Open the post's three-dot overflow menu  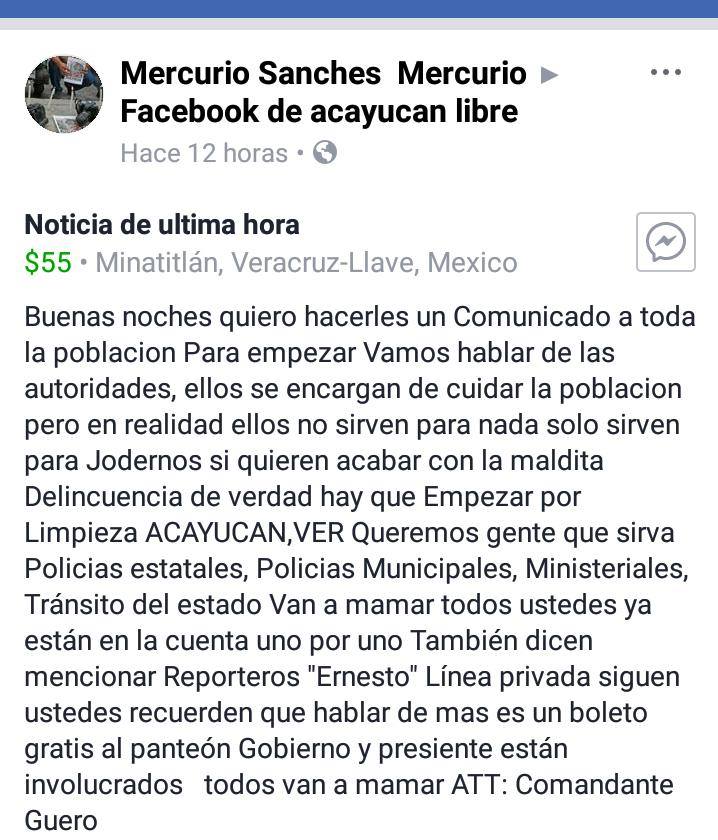click(665, 73)
